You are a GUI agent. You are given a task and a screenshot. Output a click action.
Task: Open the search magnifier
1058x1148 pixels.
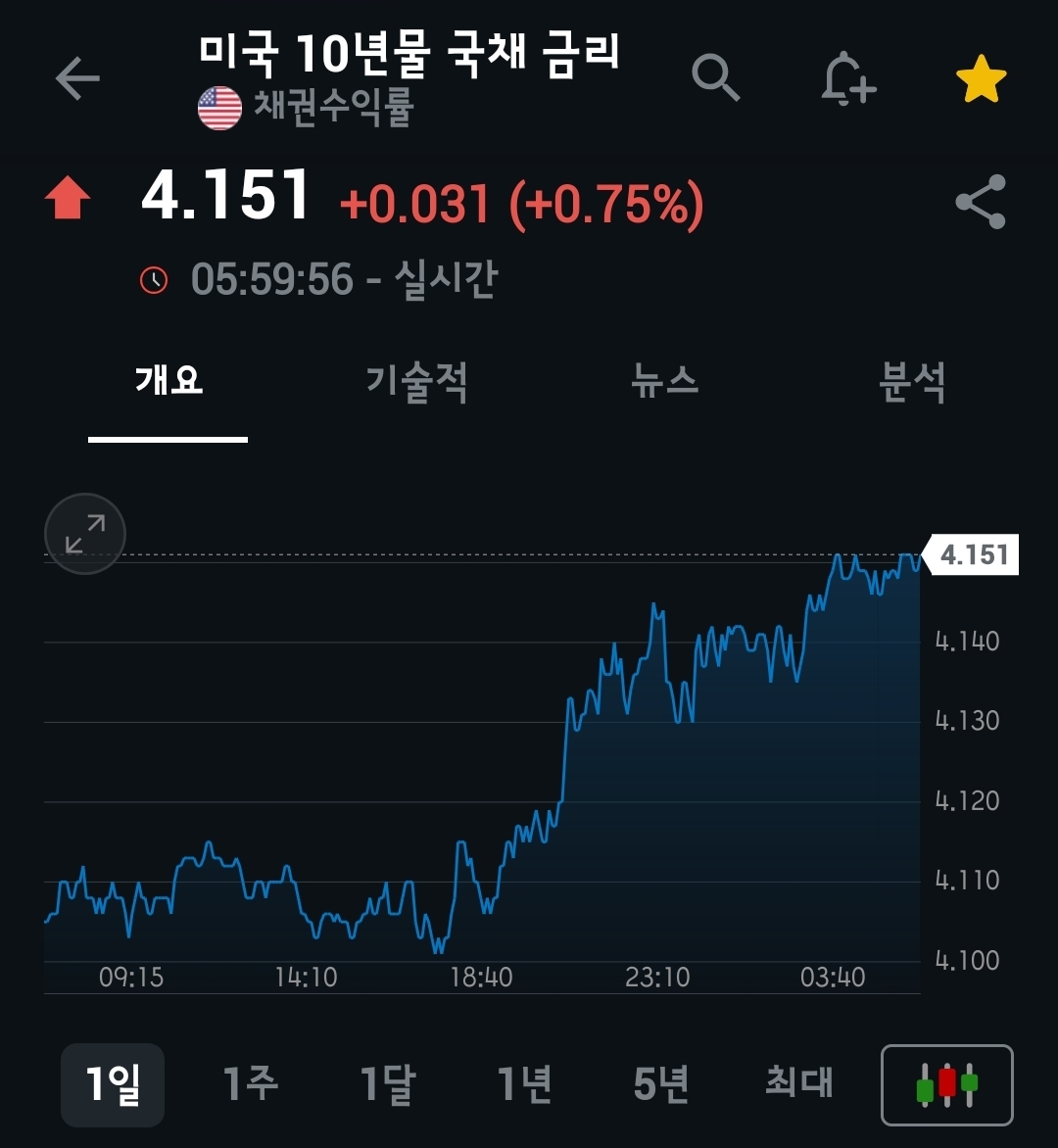pyautogui.click(x=715, y=77)
